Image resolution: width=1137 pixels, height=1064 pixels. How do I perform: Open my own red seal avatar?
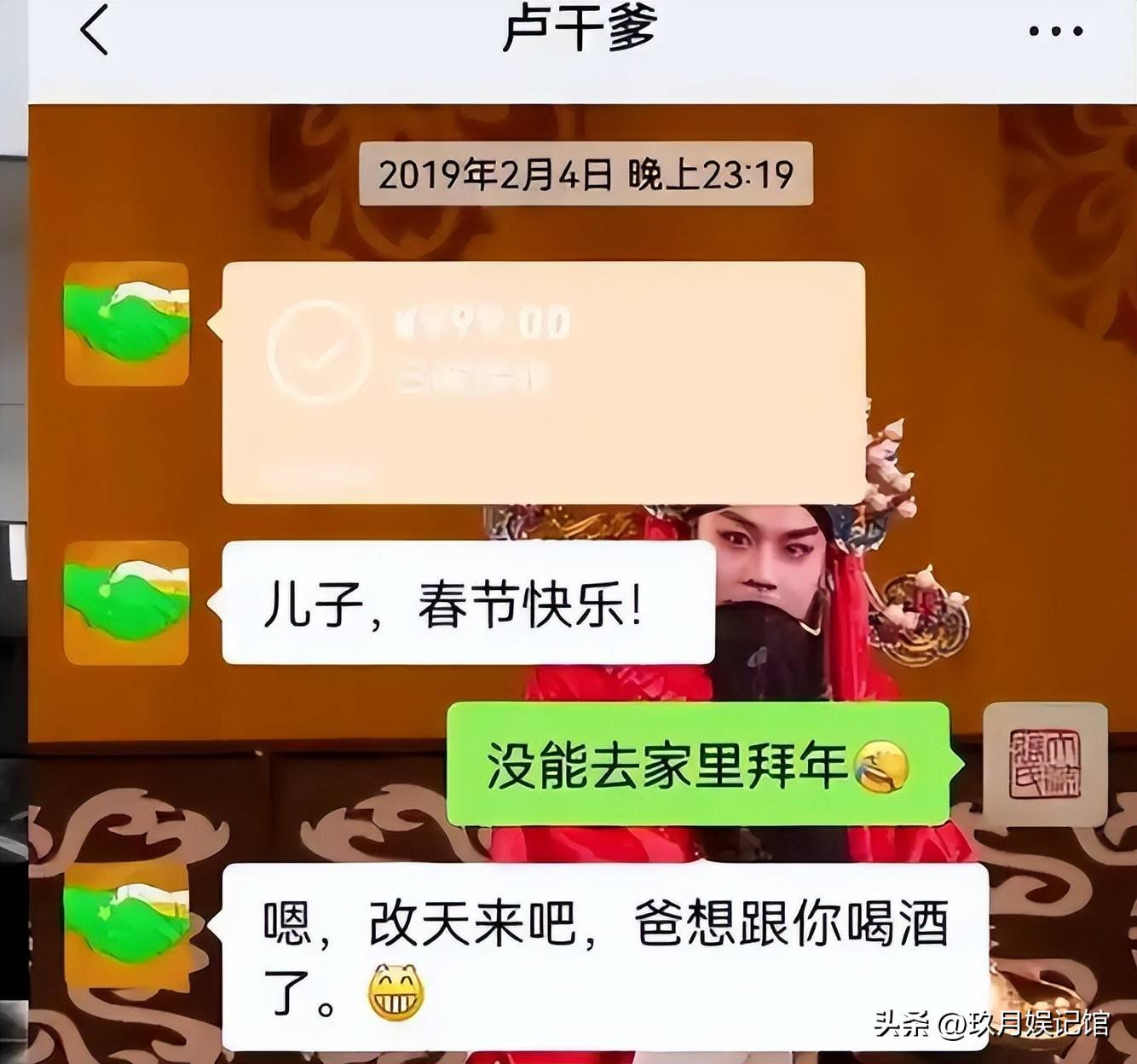point(1045,764)
